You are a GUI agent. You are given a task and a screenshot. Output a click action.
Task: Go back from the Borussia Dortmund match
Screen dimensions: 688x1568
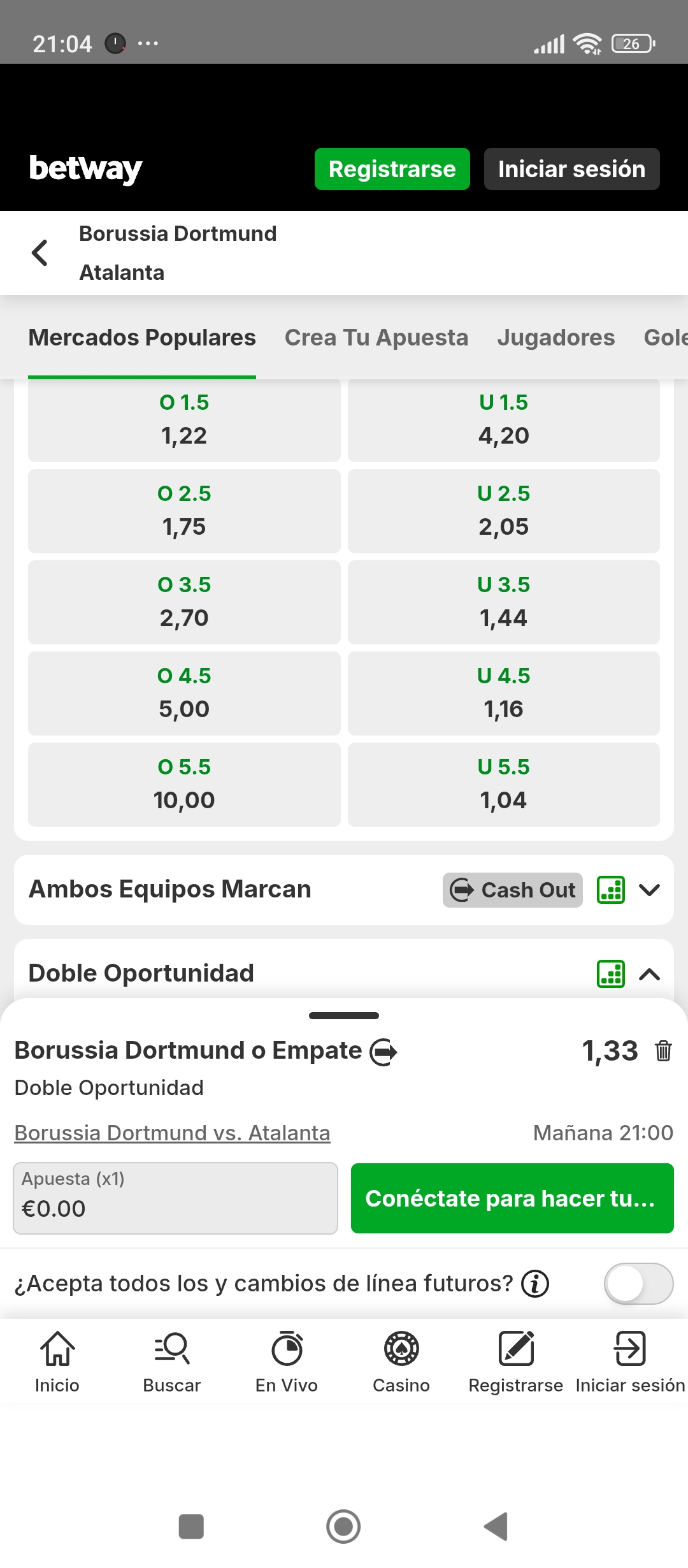click(x=39, y=253)
